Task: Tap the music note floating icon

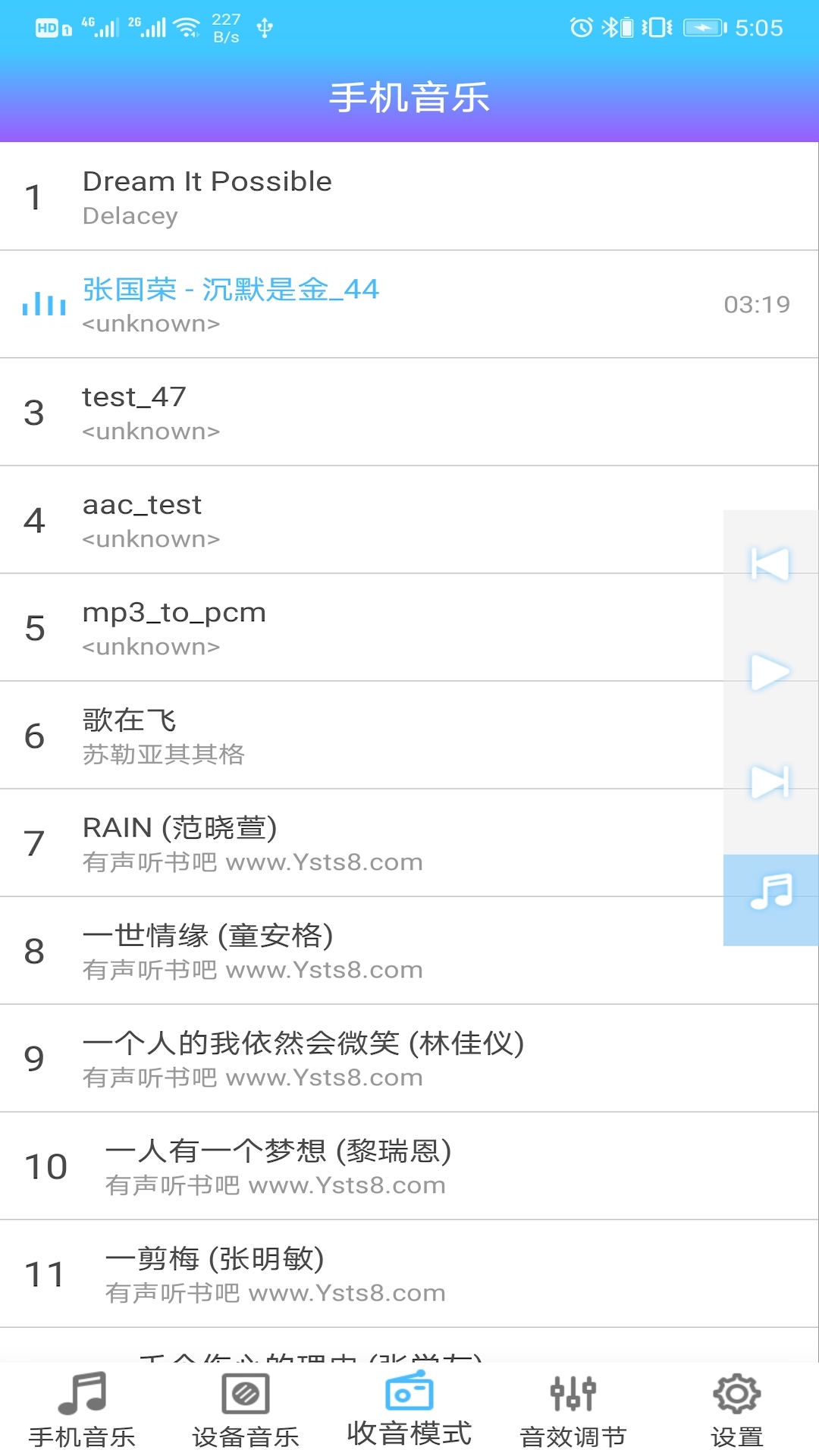Action: click(x=770, y=895)
